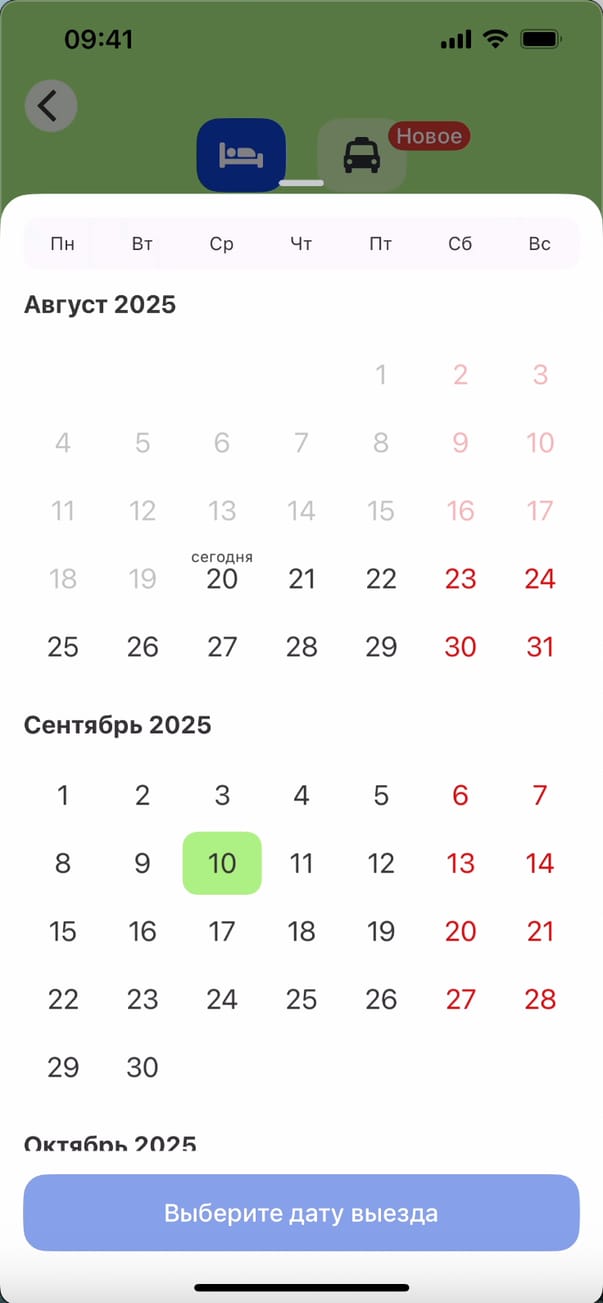Tap the highlighted September 10 date

click(x=222, y=863)
